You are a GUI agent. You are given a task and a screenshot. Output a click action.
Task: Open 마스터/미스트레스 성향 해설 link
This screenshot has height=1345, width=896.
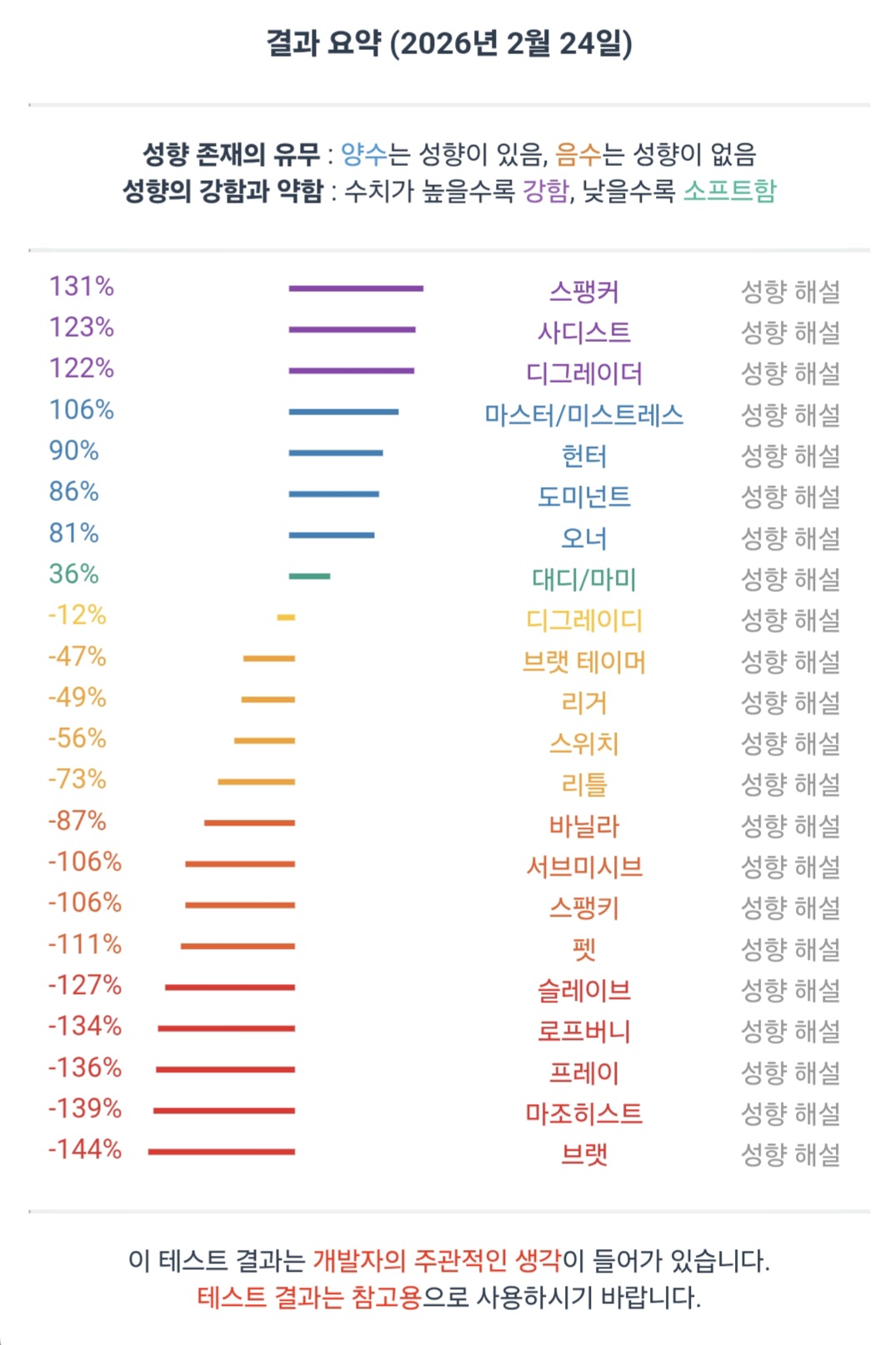pos(790,414)
